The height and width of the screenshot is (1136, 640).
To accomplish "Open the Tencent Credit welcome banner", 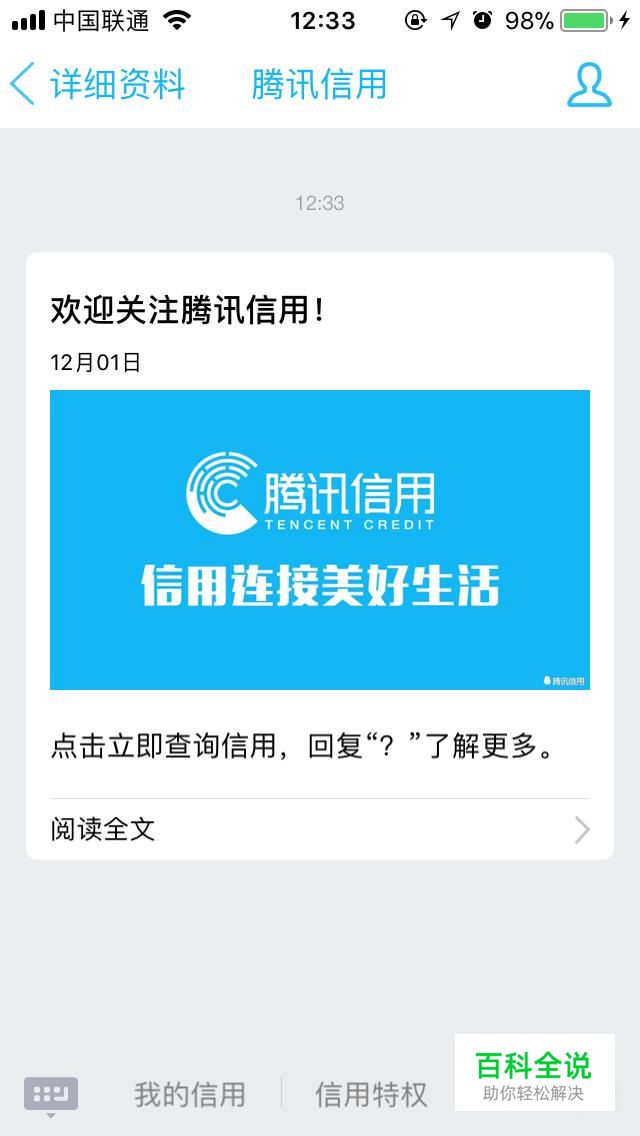I will [320, 539].
